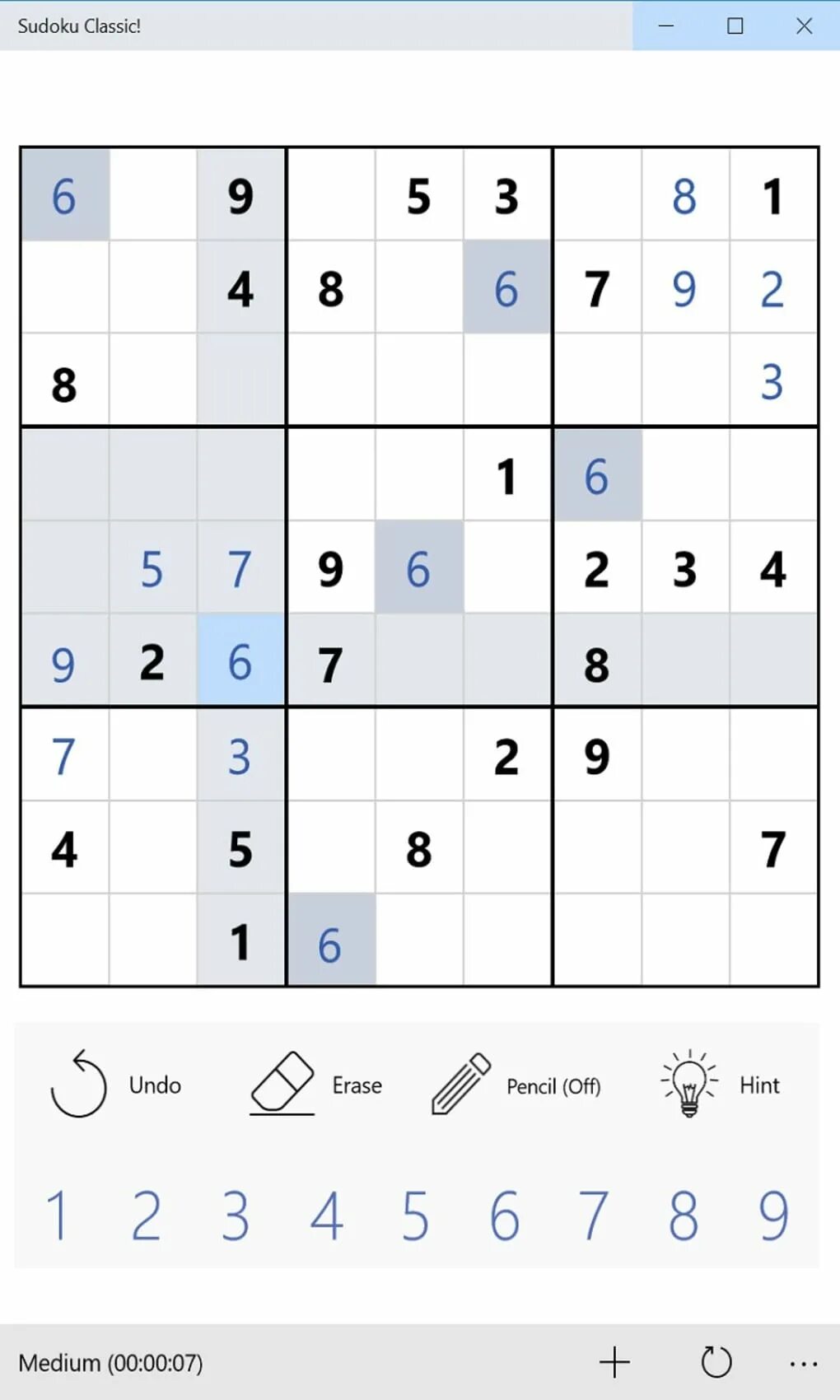Toggle Pencil mode on

[x=517, y=1085]
